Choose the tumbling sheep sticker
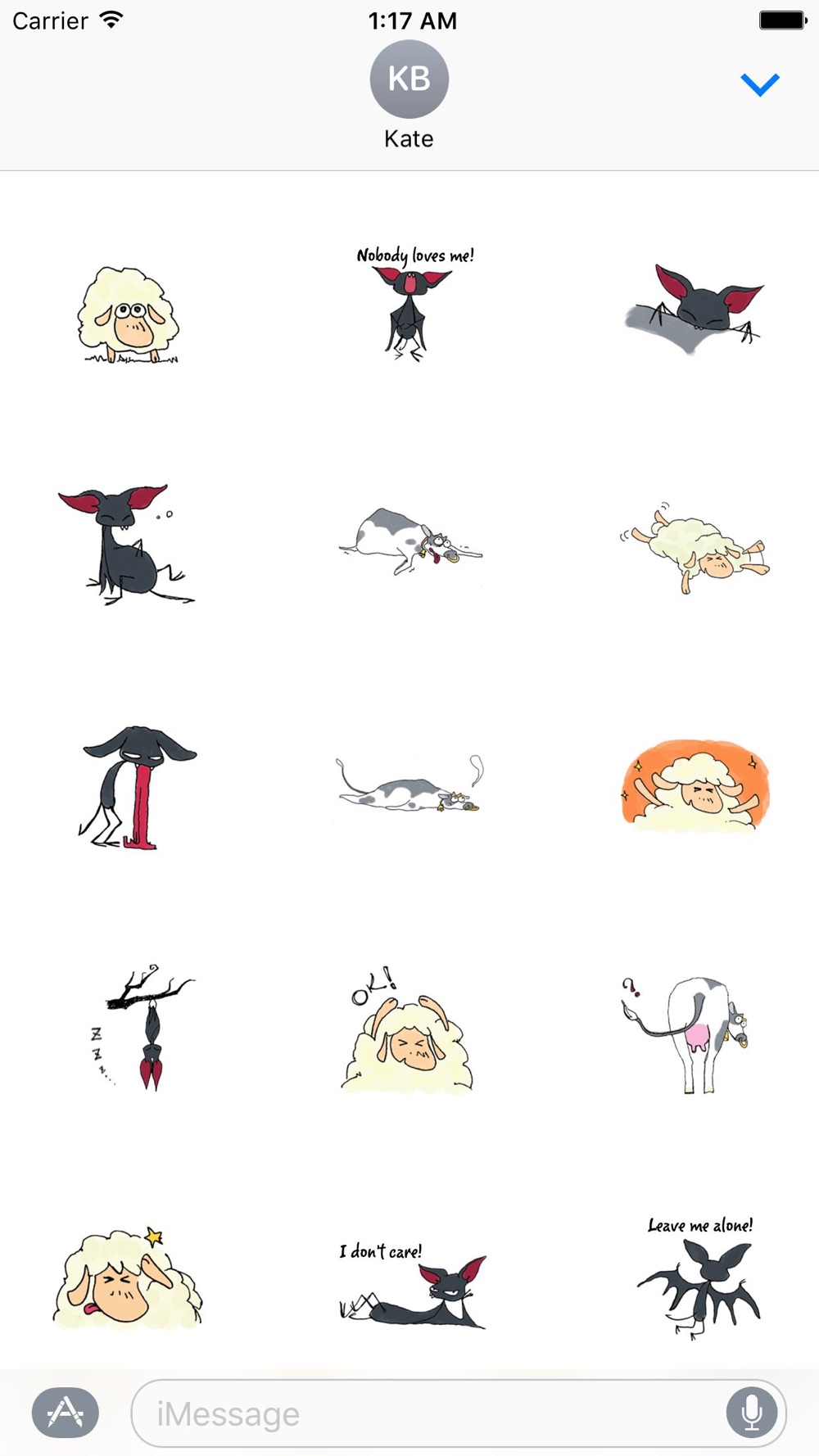This screenshot has height=1456, width=819. [x=695, y=547]
